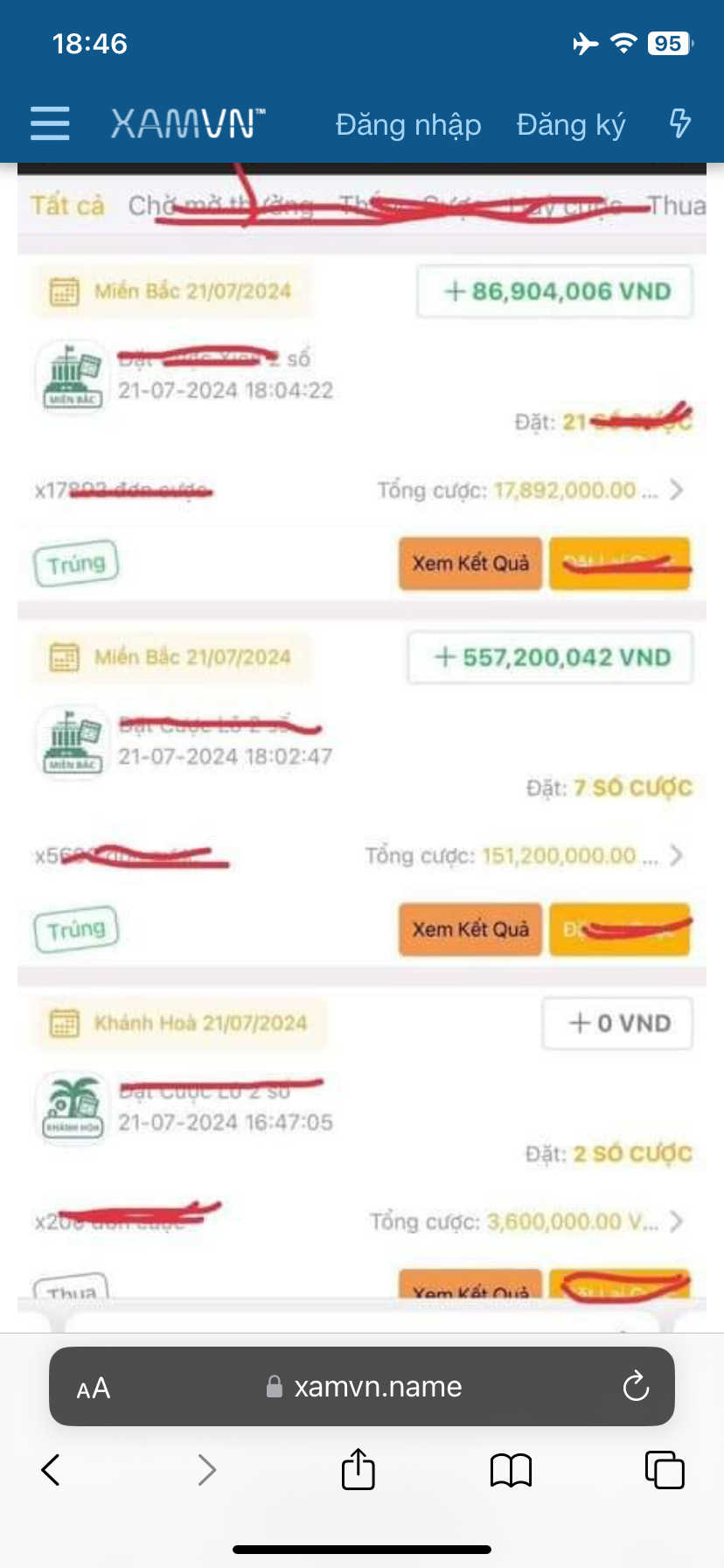The height and width of the screenshot is (1568, 724).
Task: Reload the current page
Action: 636,1386
